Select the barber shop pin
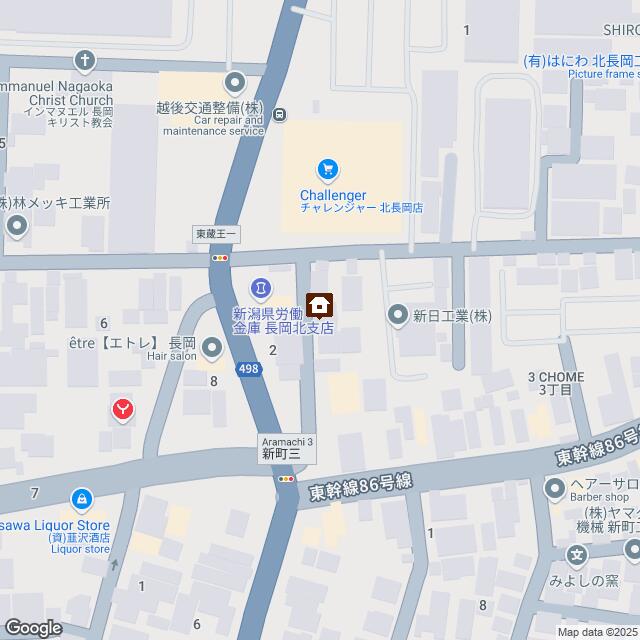640x640 pixels. 555,489
